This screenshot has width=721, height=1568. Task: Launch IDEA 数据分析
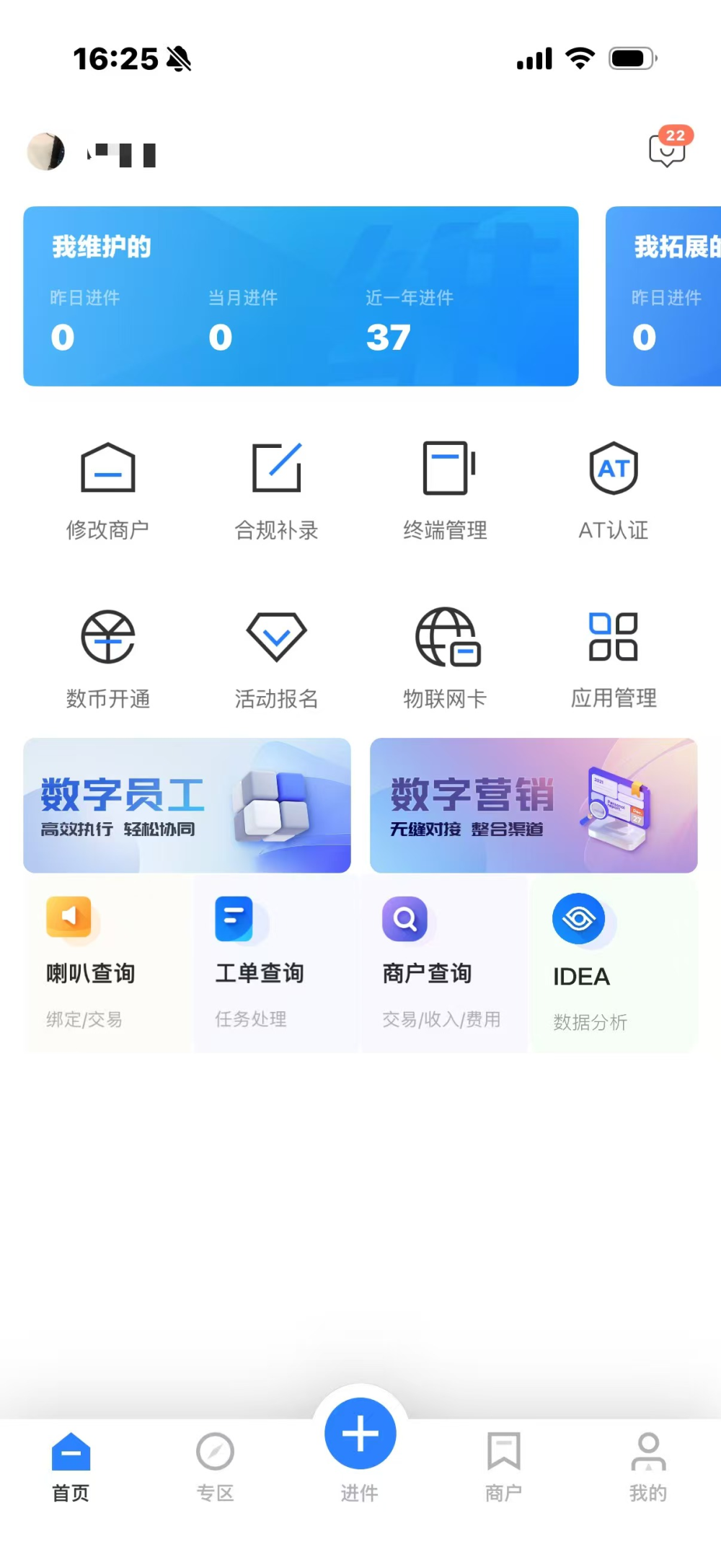click(x=614, y=964)
